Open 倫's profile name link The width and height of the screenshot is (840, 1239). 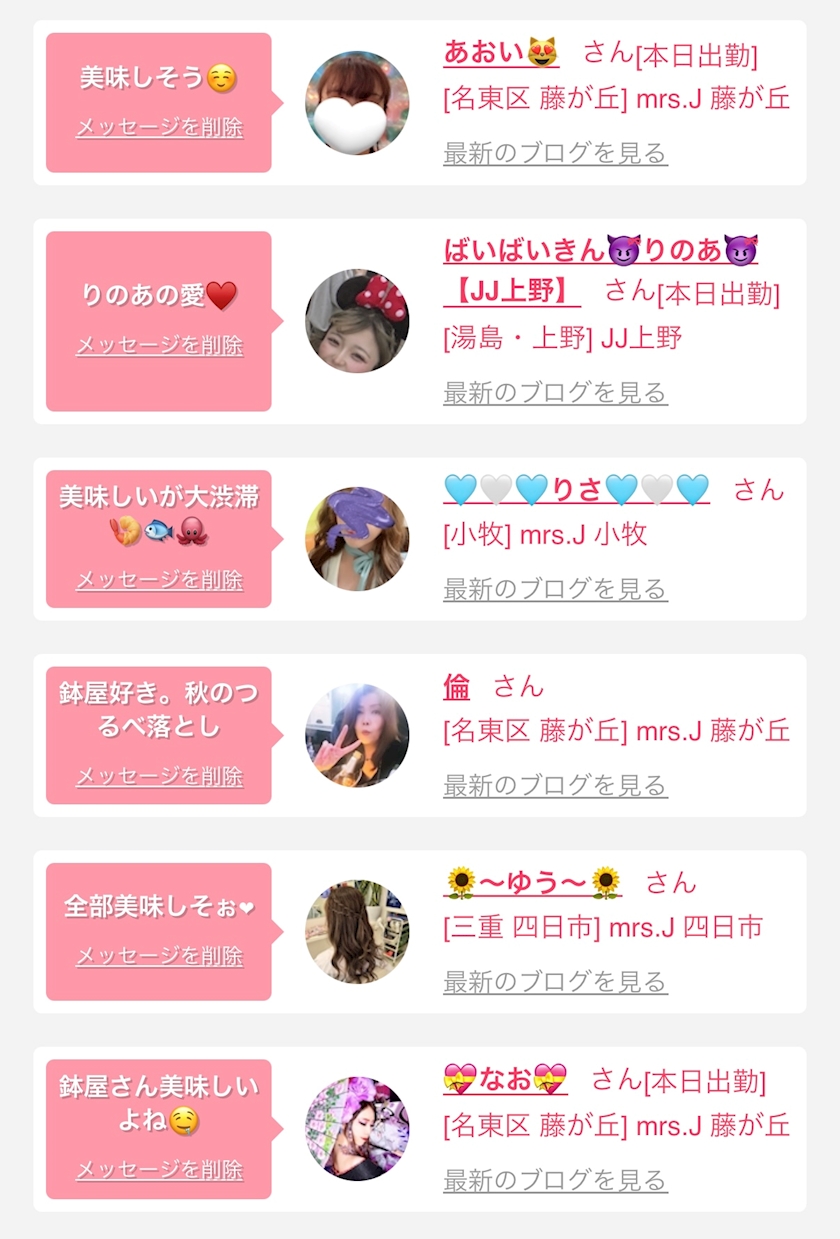pyautogui.click(x=456, y=686)
